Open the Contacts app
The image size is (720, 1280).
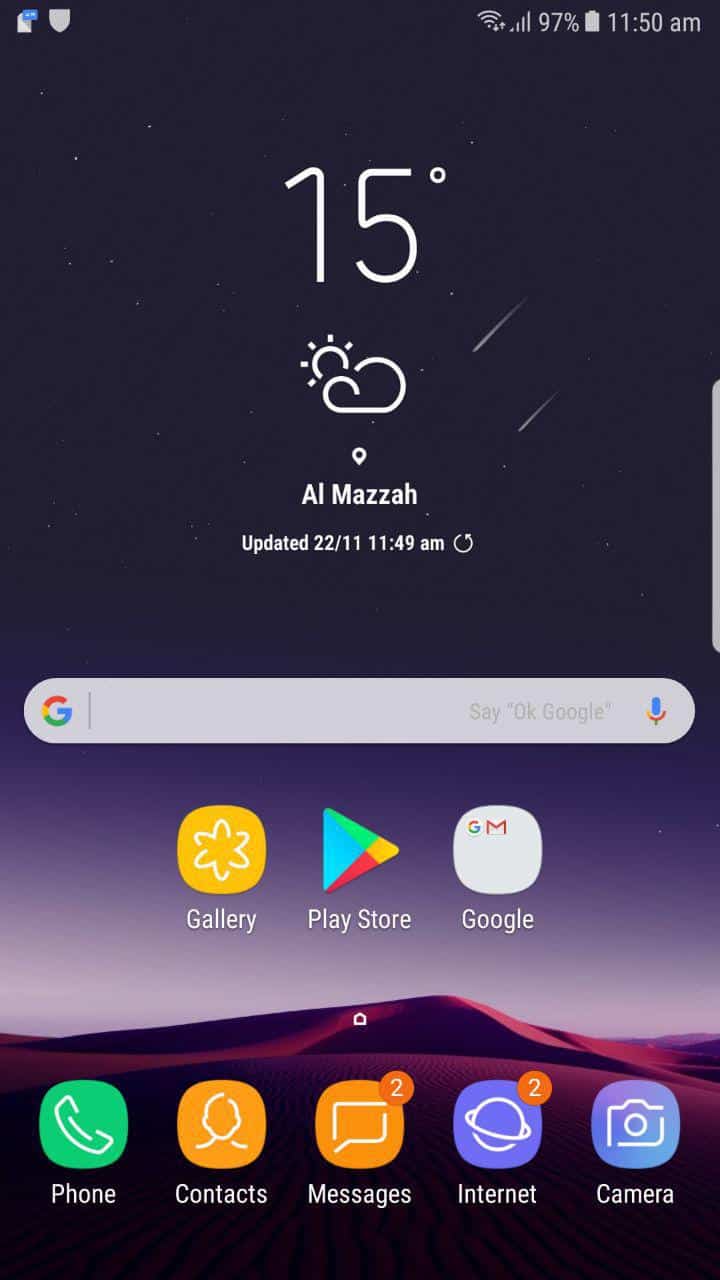click(221, 1125)
